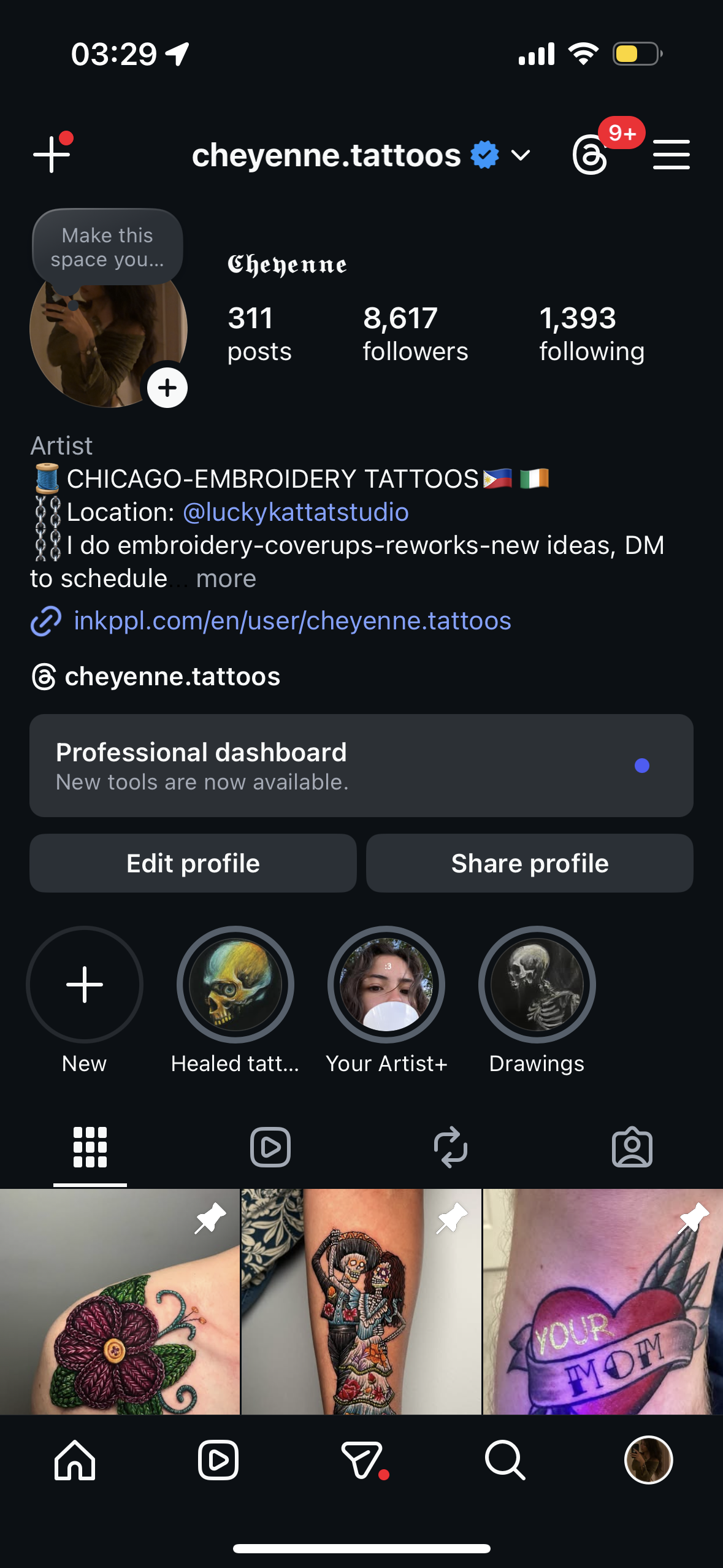Open the Healed tattoos highlight

[x=235, y=985]
